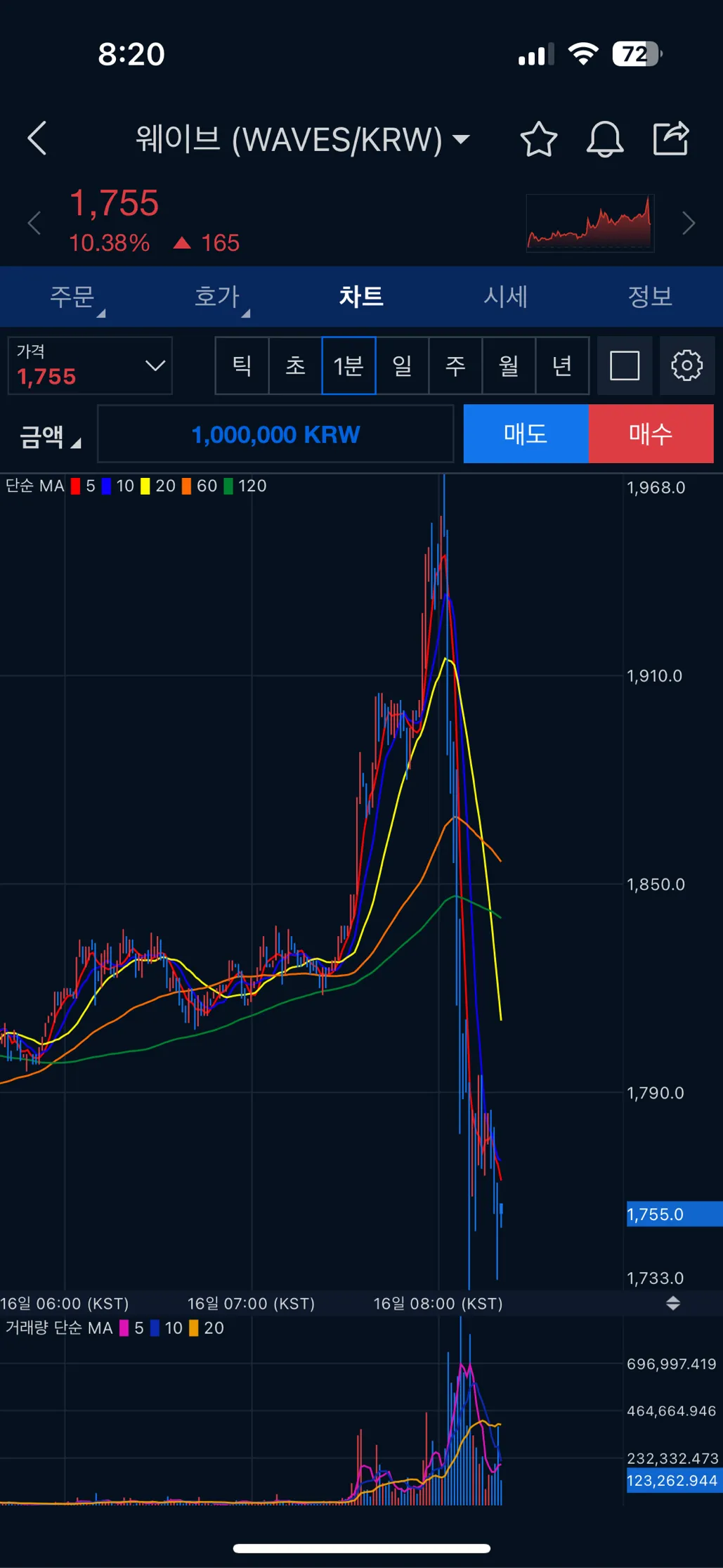Switch chart interval to 일
Image resolution: width=723 pixels, height=1568 pixels.
[403, 365]
